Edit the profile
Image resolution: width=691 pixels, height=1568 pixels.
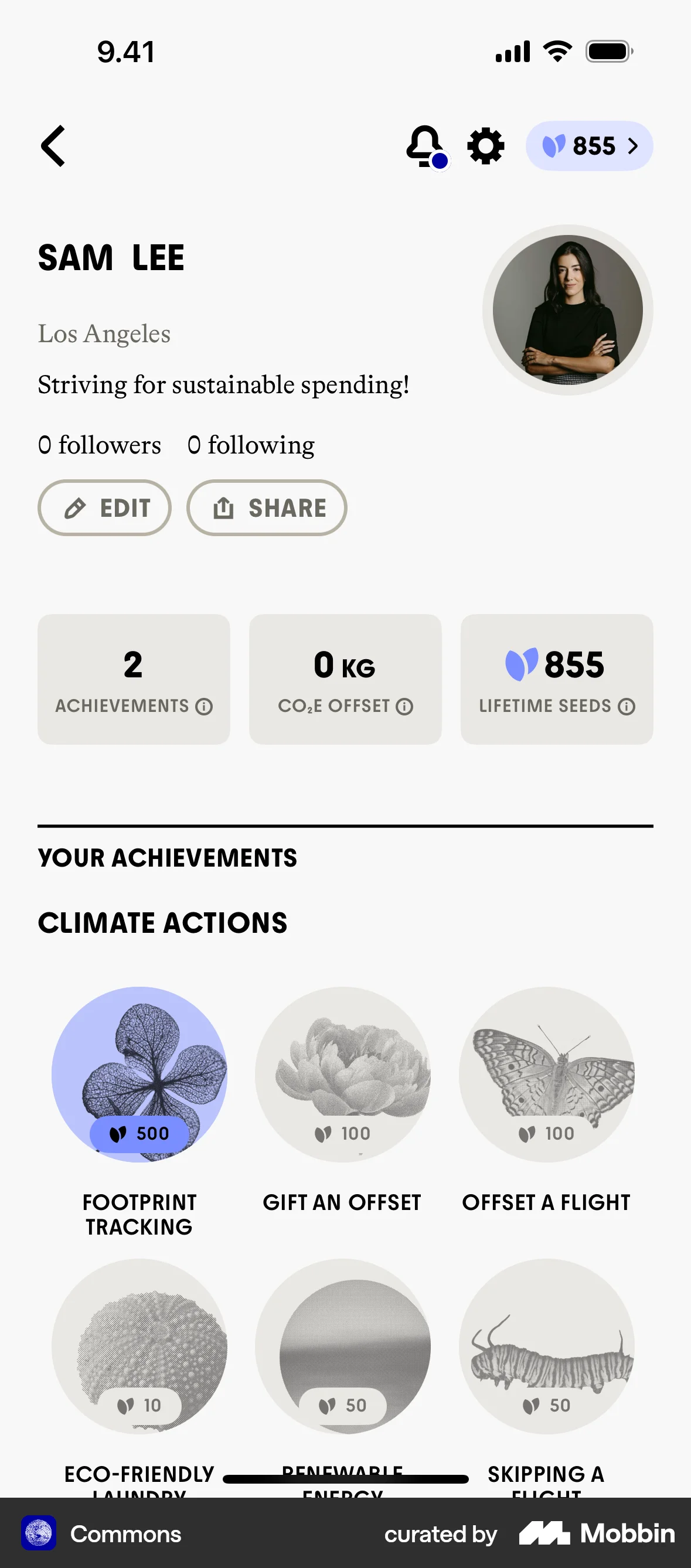[x=105, y=507]
